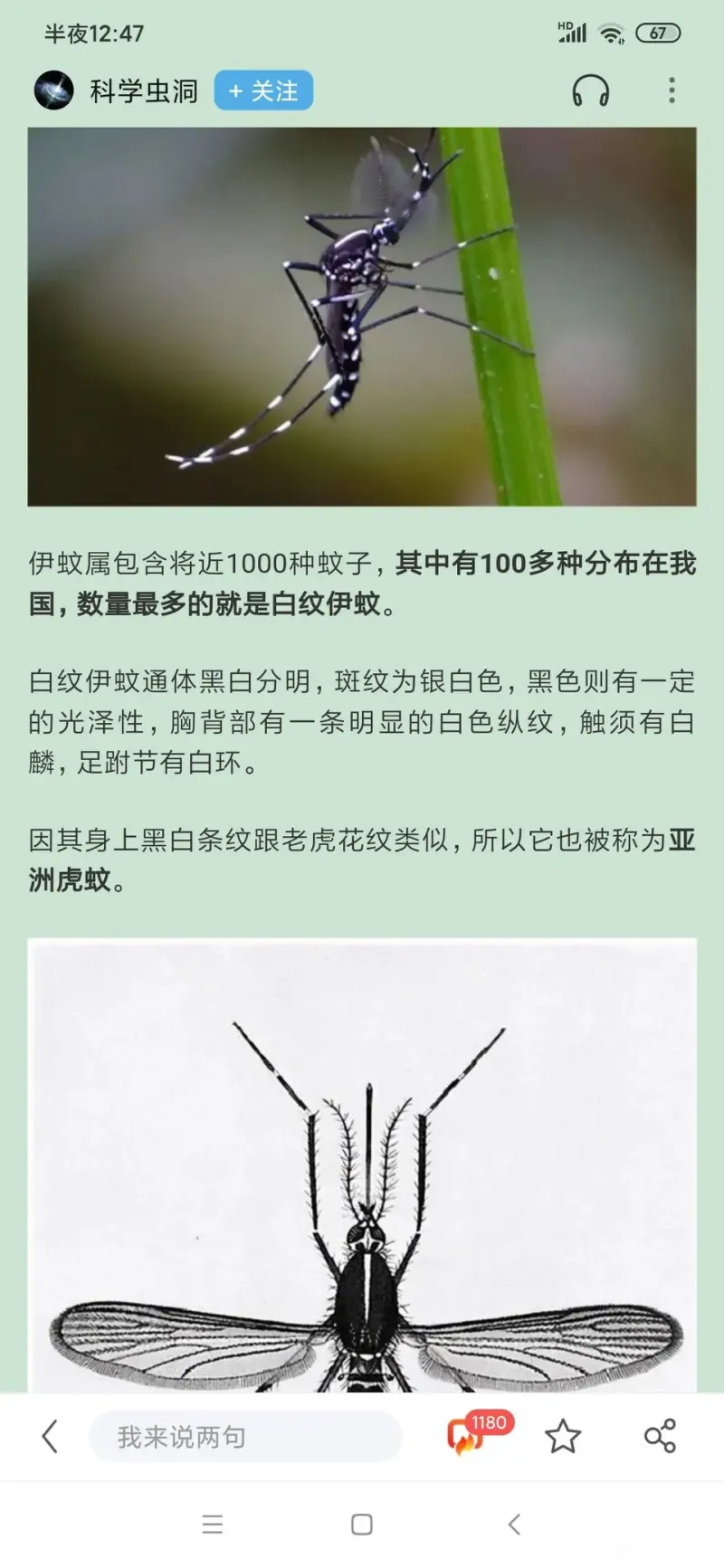Image resolution: width=724 pixels, height=1568 pixels.
Task: Open recent apps from the navigation bar
Action: point(213,1525)
